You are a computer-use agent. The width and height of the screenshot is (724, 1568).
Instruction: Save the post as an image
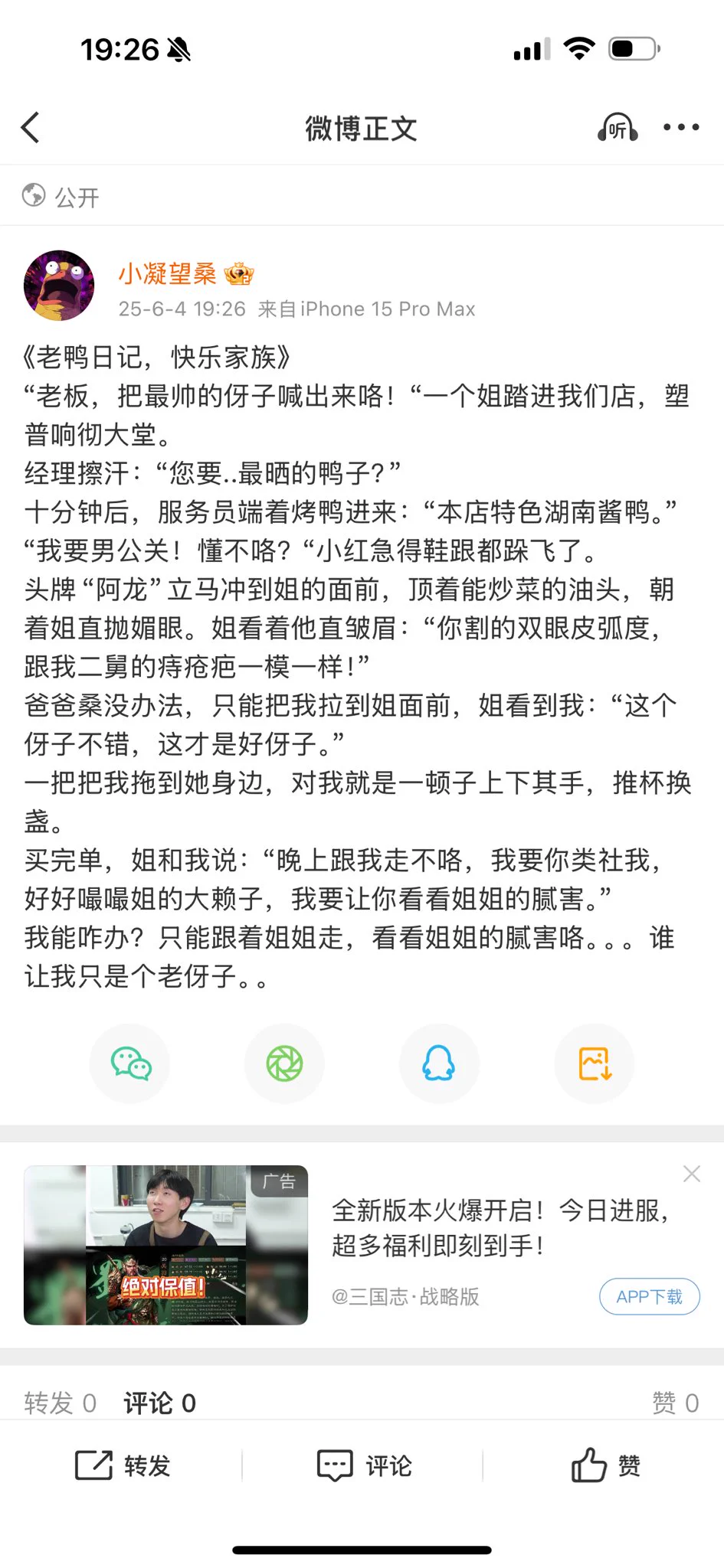click(594, 1063)
